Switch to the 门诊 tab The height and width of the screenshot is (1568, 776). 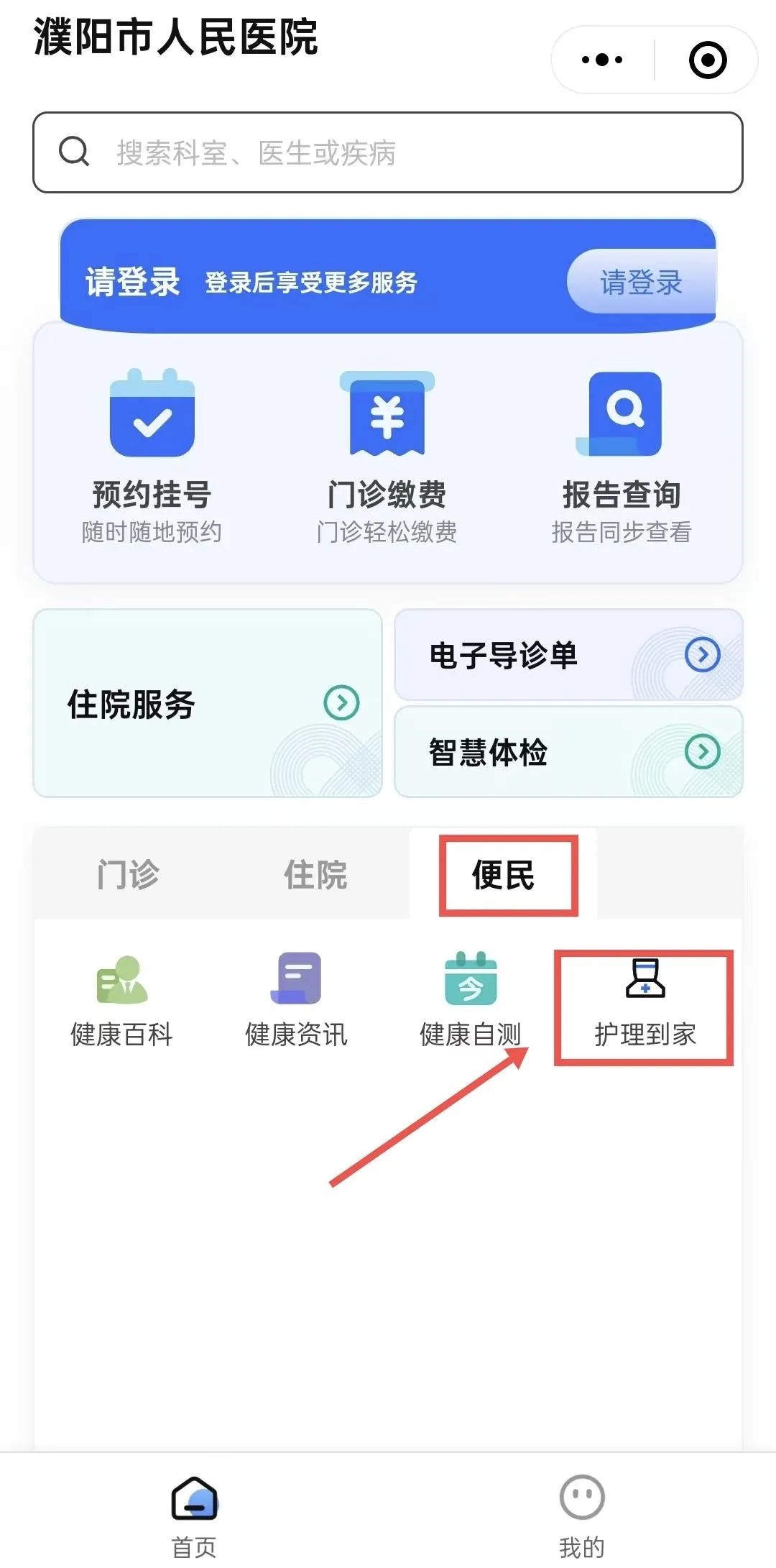[x=128, y=874]
